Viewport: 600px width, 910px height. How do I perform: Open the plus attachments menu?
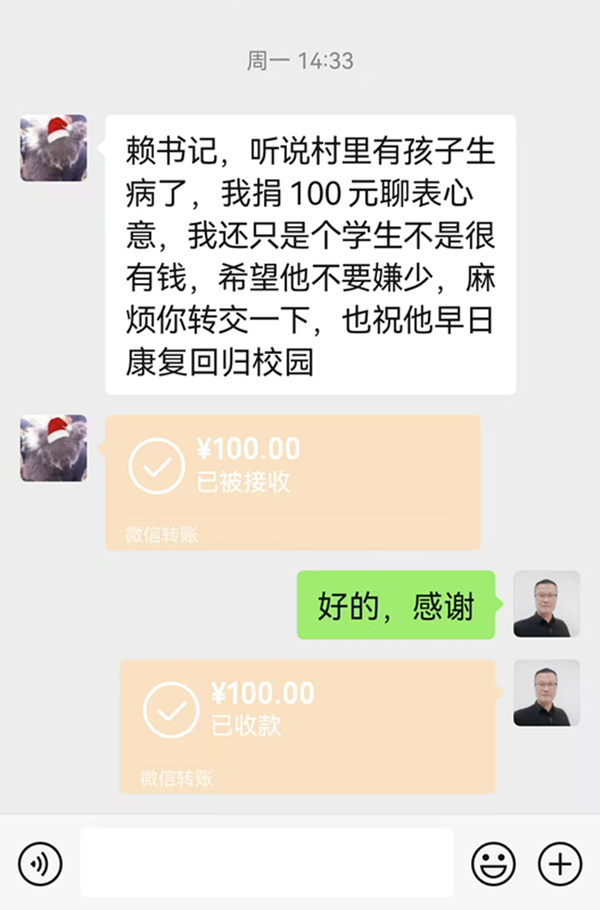point(560,862)
